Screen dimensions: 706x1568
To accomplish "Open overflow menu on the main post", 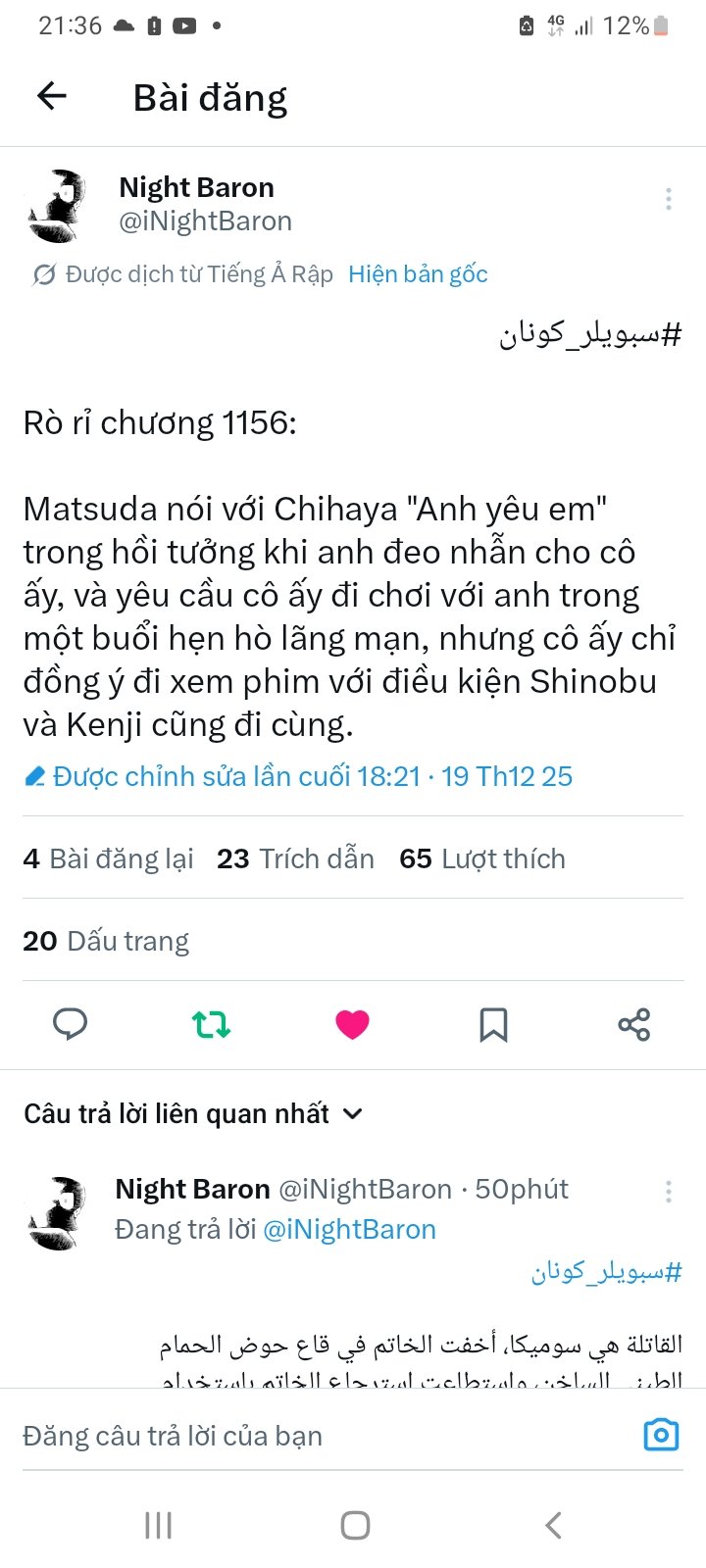I will pyautogui.click(x=668, y=199).
